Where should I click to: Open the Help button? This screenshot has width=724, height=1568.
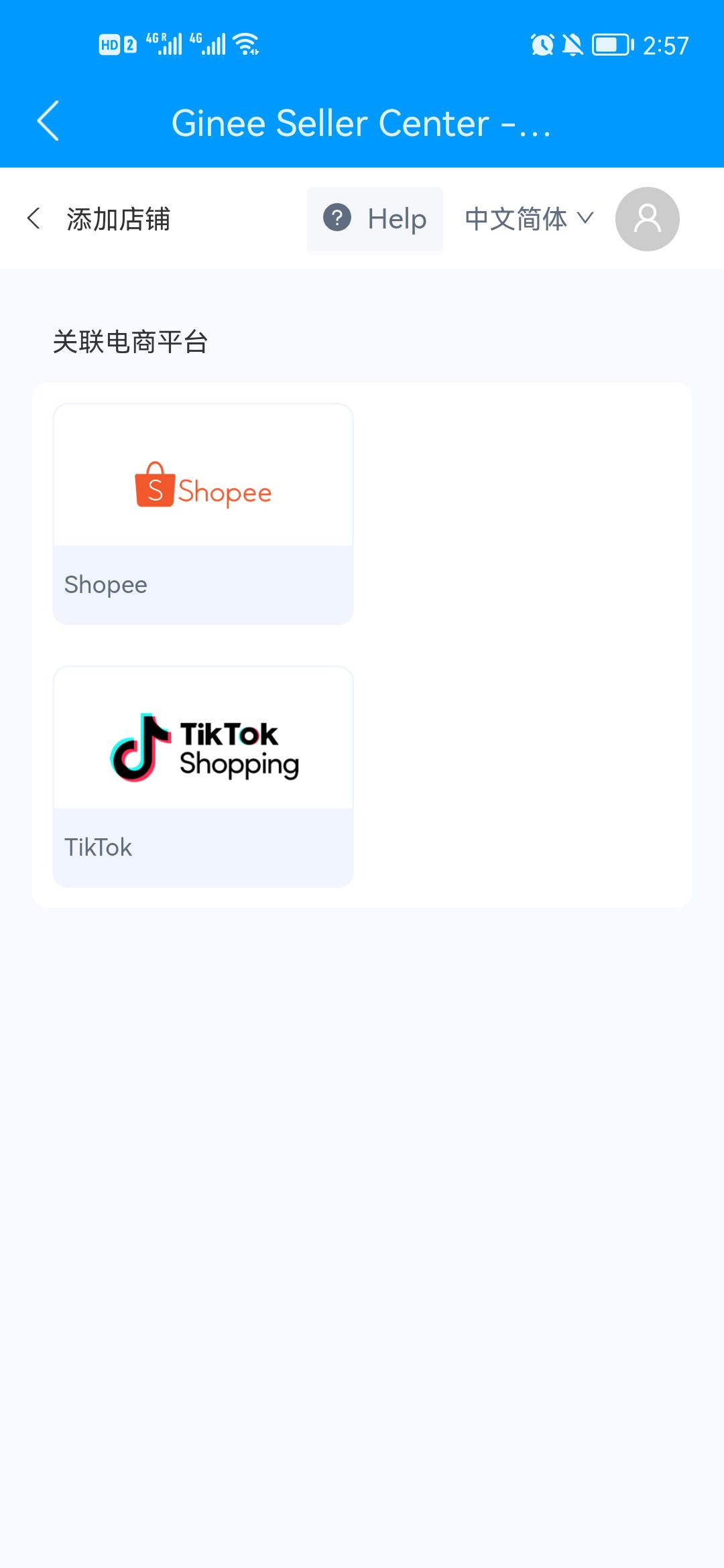coord(375,219)
